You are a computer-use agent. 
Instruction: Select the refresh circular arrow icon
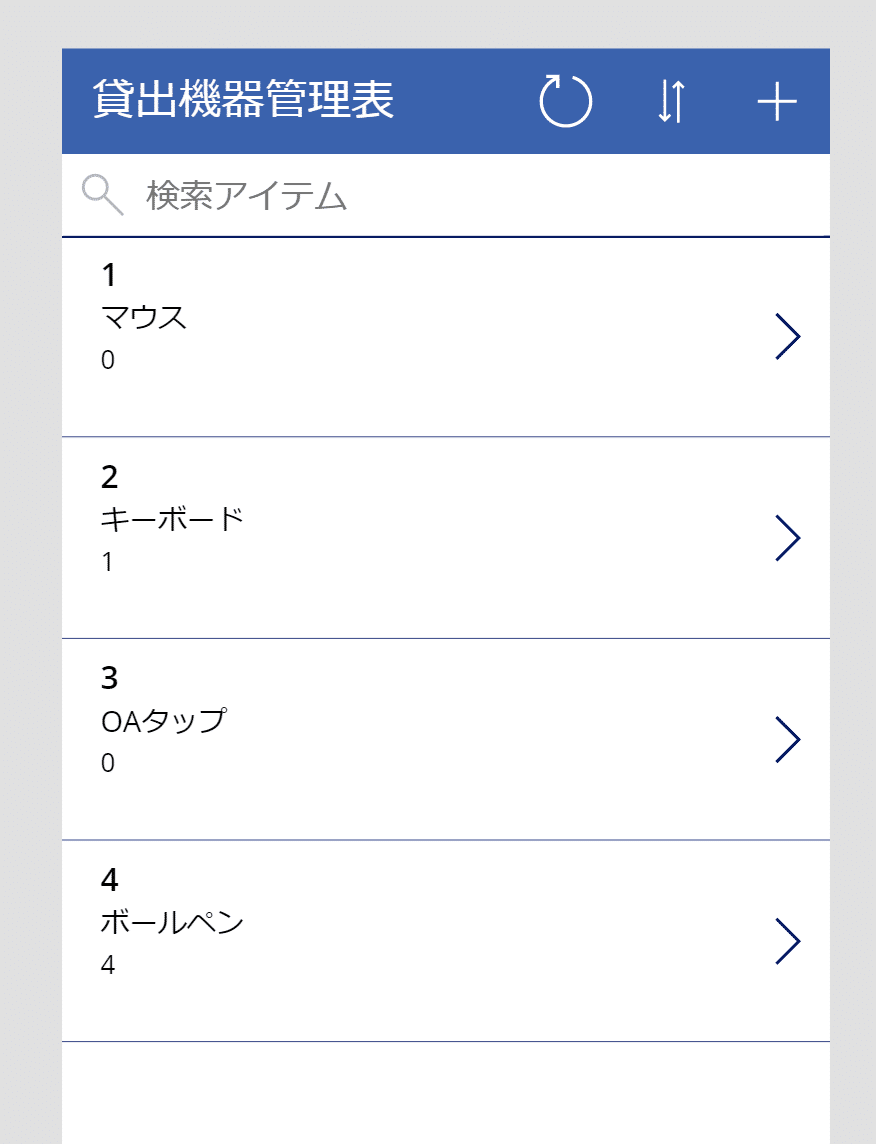click(564, 100)
